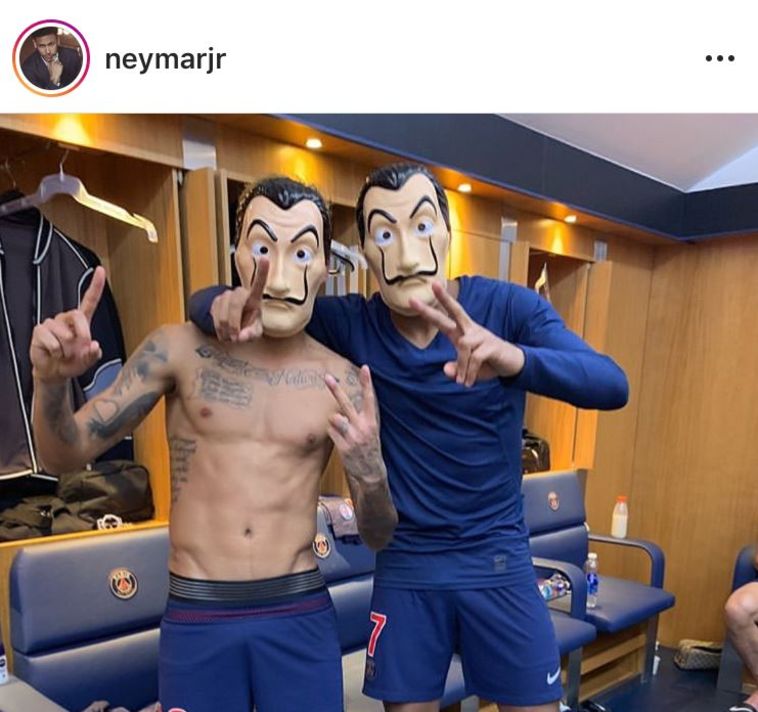
Task: Open the neymarjr username link
Action: coord(165,59)
